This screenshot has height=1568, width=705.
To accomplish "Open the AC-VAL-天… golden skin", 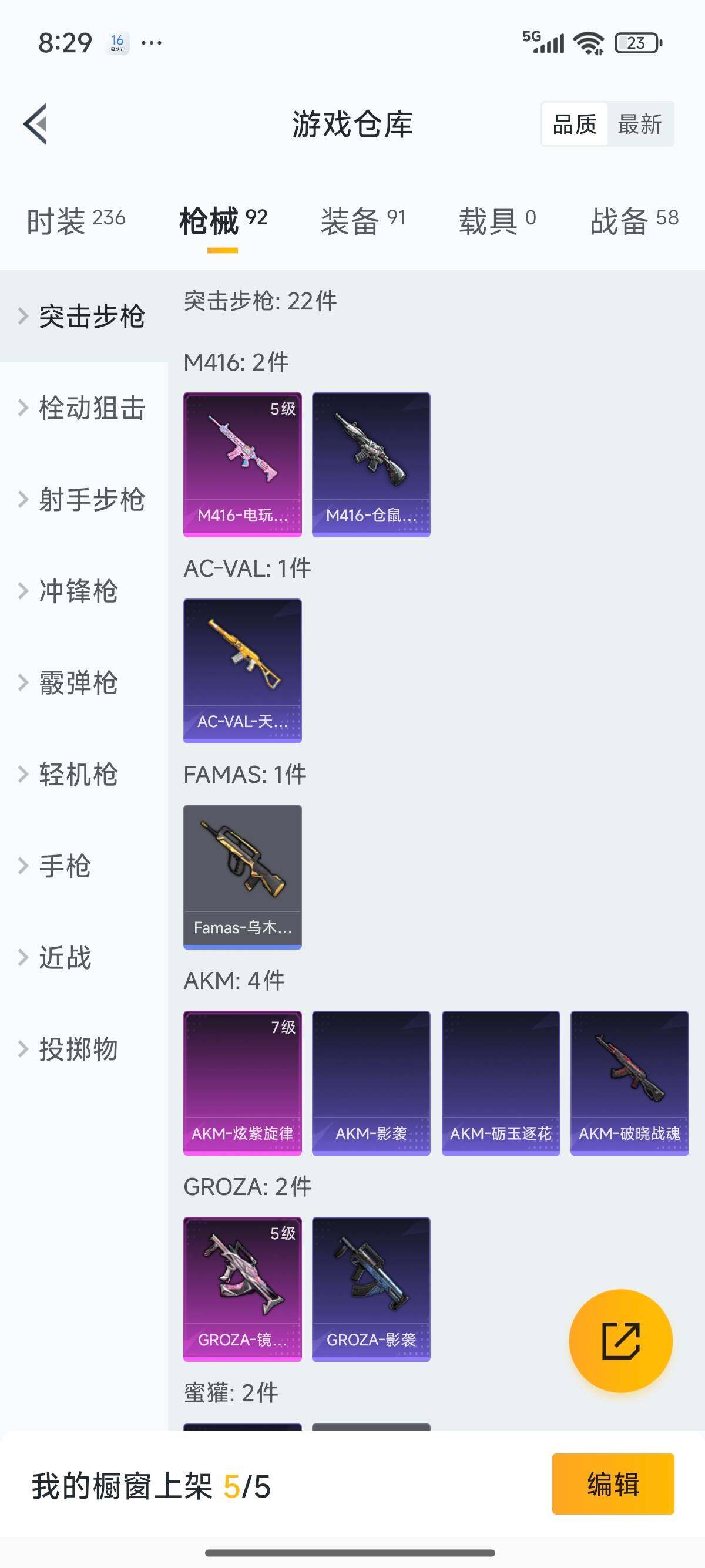I will click(241, 669).
